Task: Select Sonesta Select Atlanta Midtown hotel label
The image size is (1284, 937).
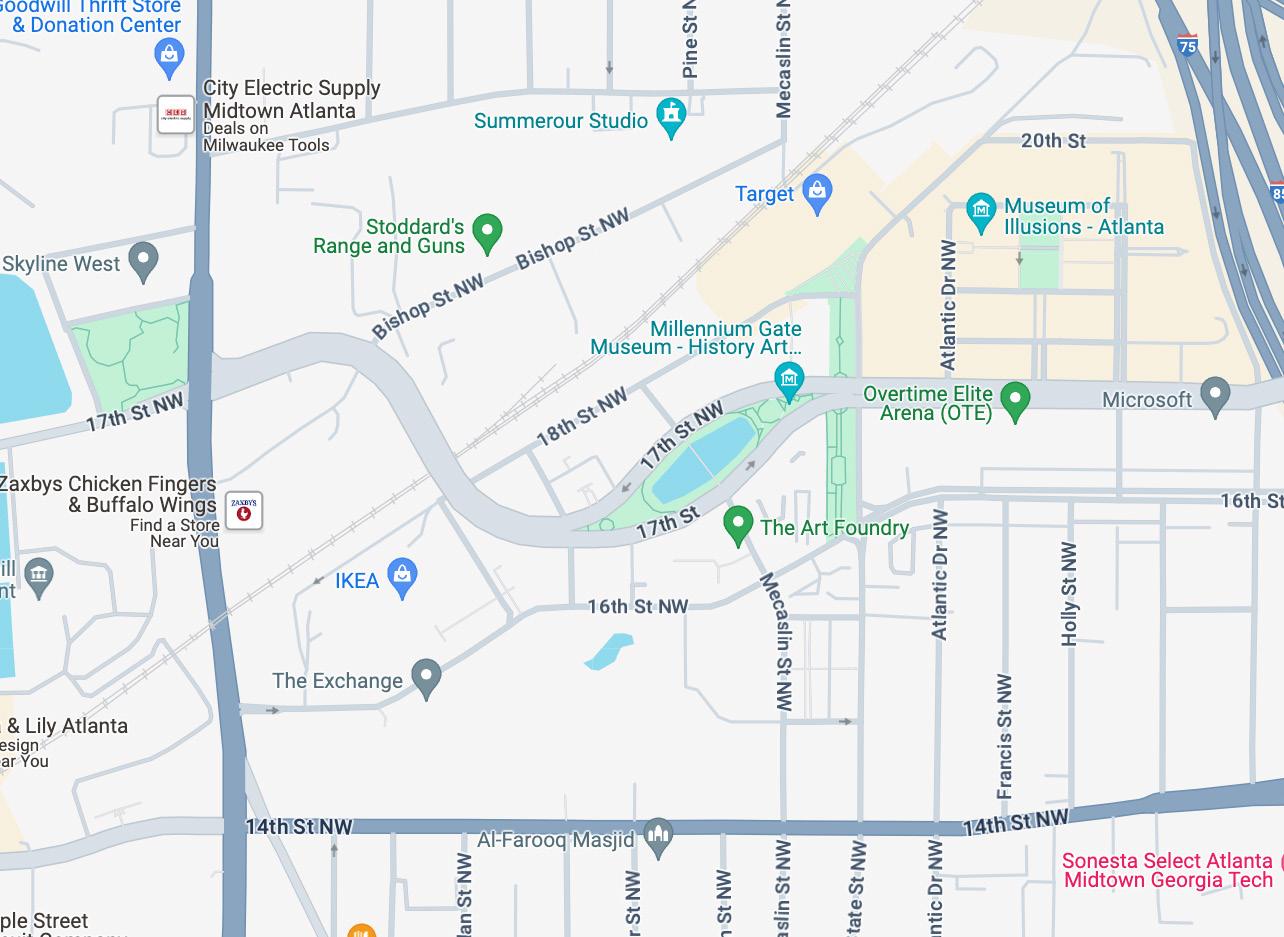Action: point(1167,870)
